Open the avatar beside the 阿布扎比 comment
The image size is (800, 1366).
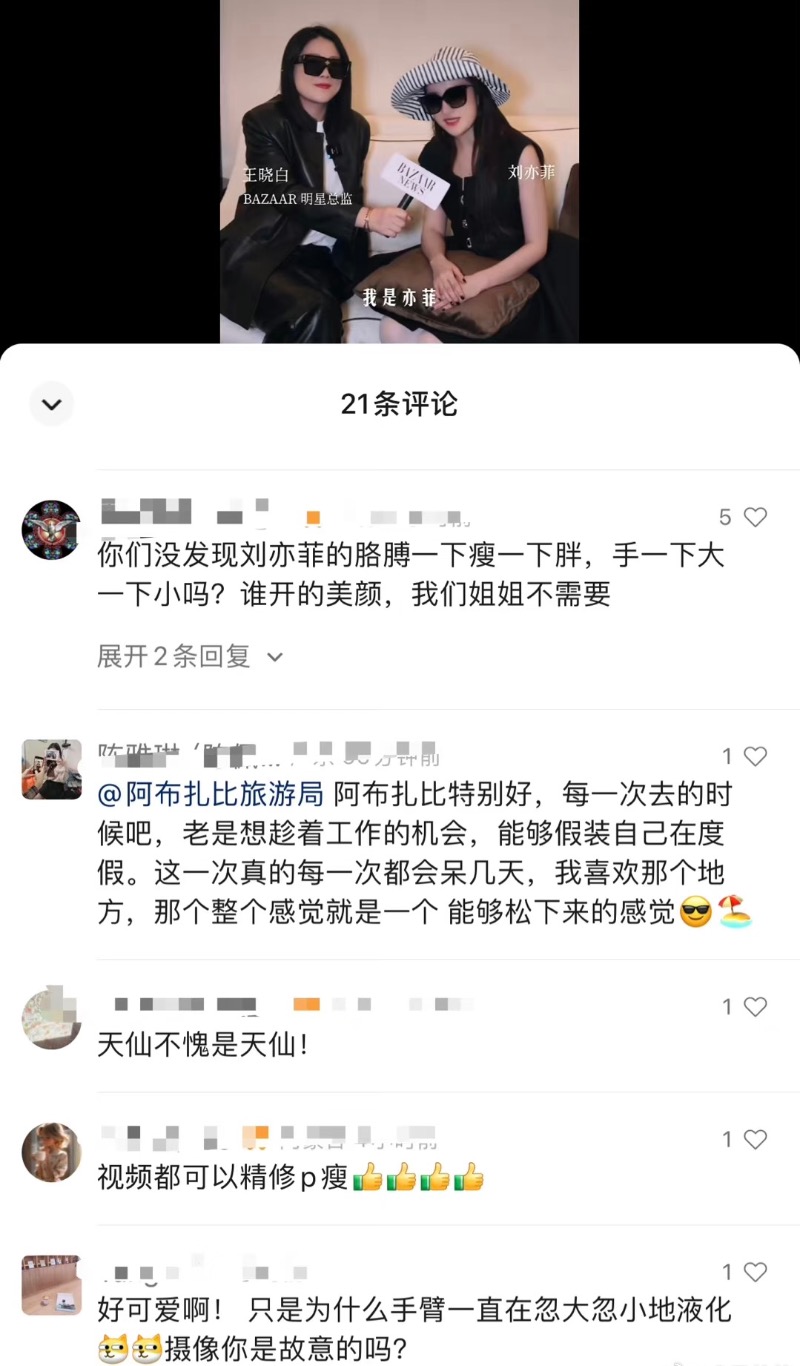51,769
